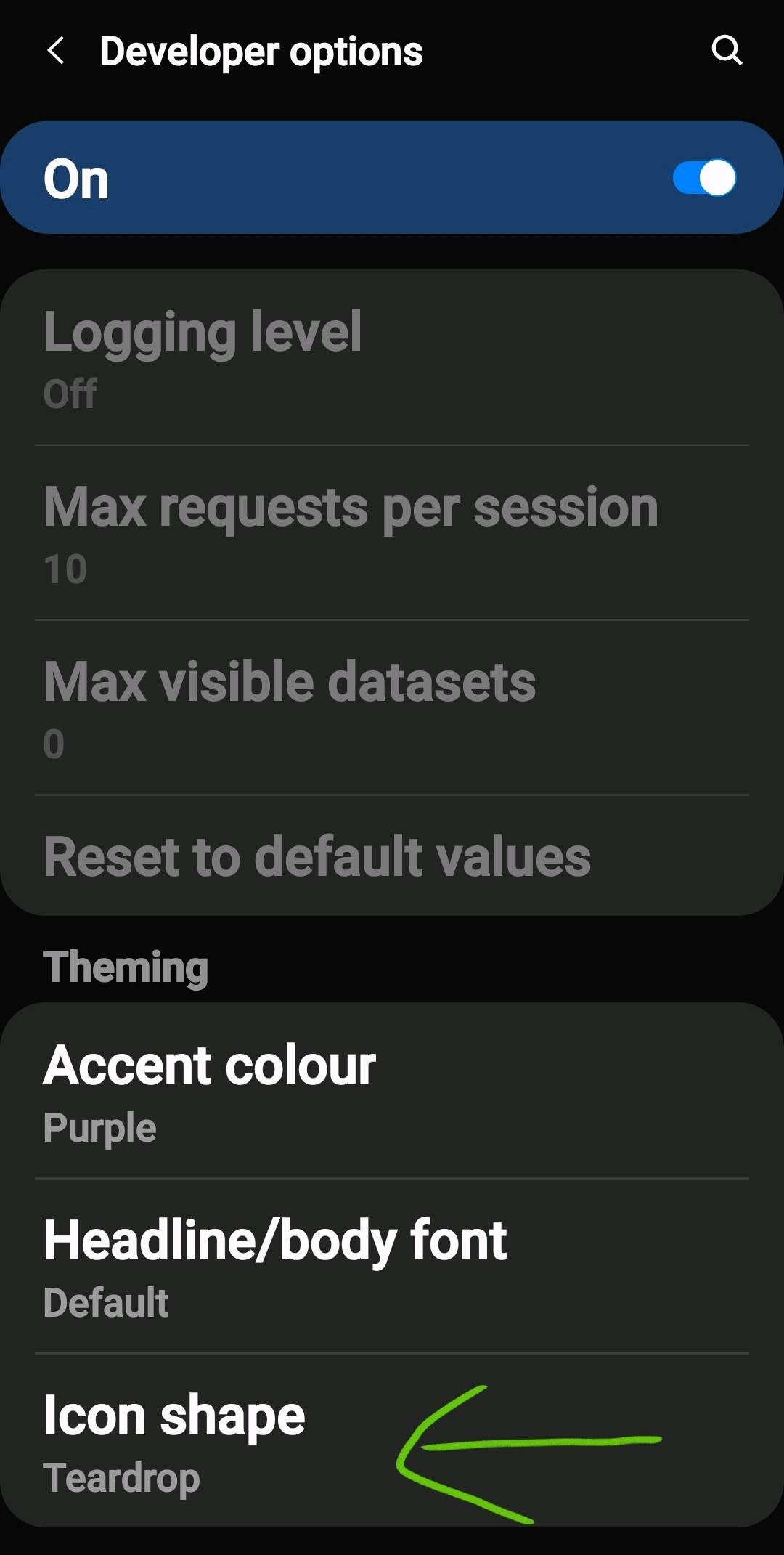
Task: Tap the Purple accent colour label
Action: coord(99,1127)
